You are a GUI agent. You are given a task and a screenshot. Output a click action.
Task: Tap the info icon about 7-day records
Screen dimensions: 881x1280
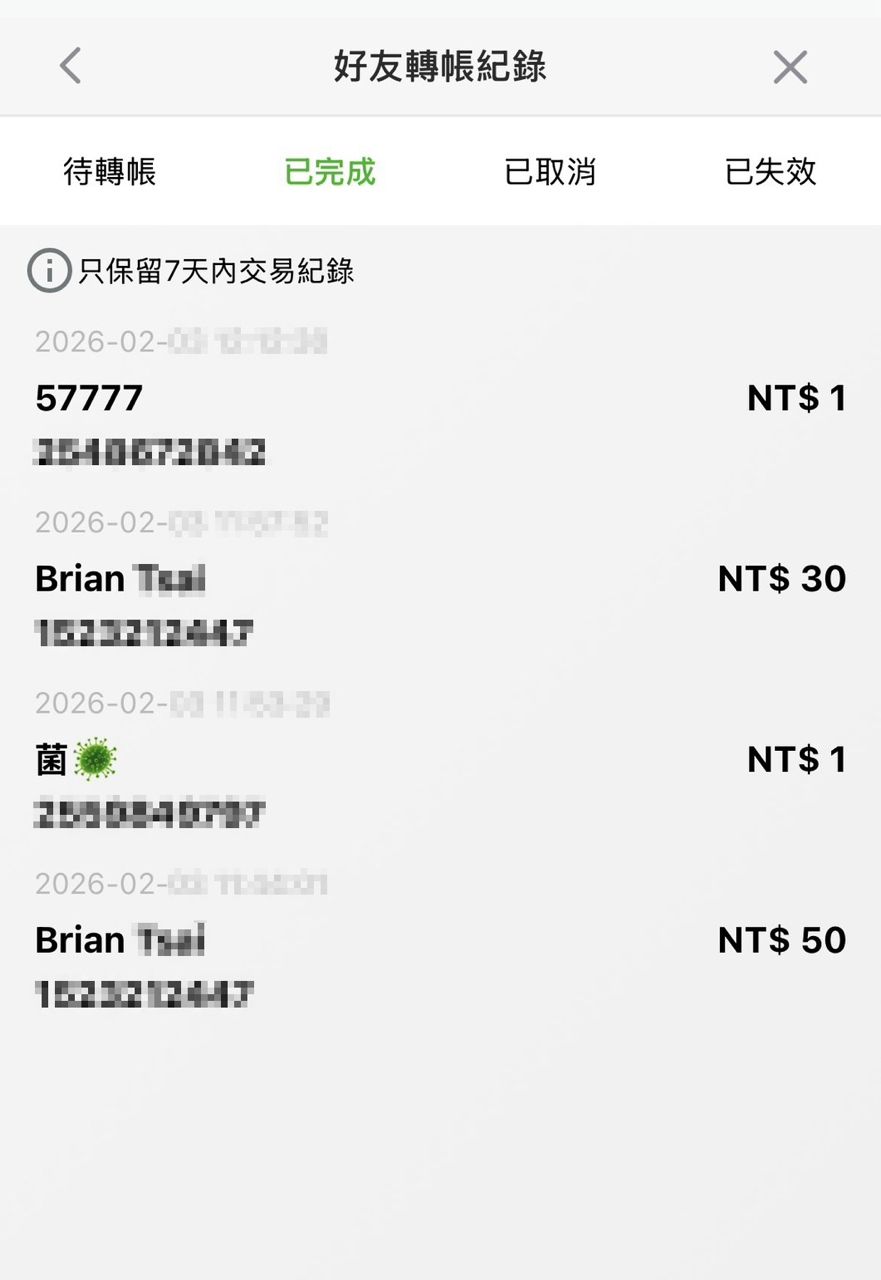point(47,270)
